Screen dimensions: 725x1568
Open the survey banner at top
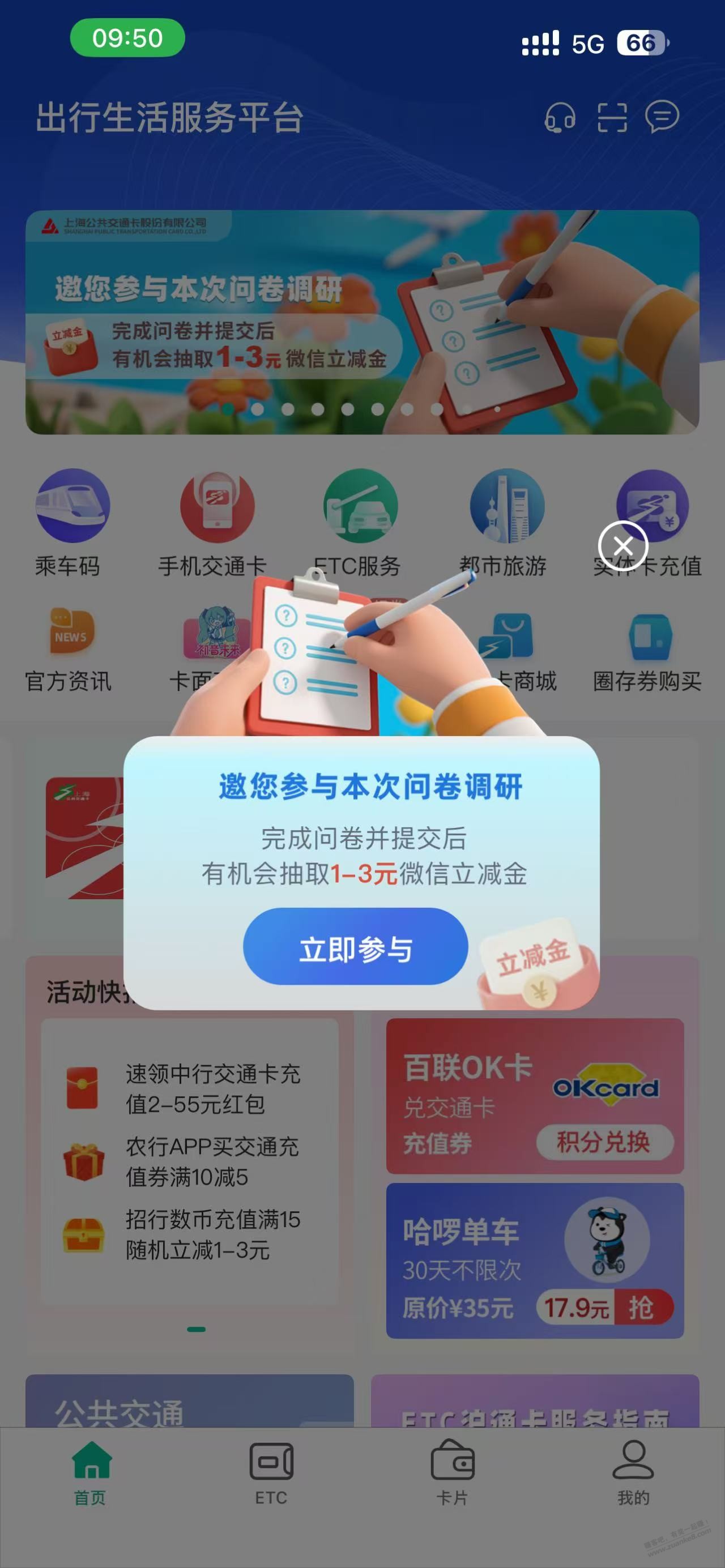(362, 323)
